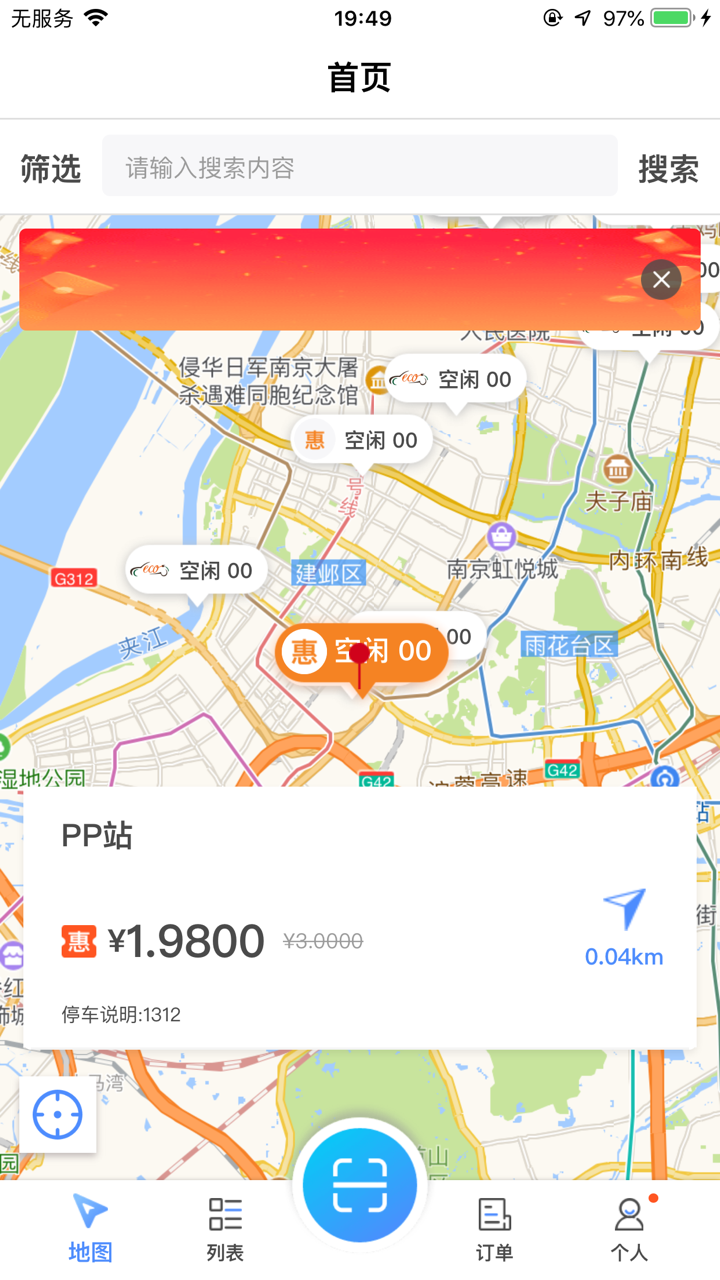Select the 惠 空闲 00 marker near the memorial hall
Screen dimensions: 720x1280
[x=360, y=440]
